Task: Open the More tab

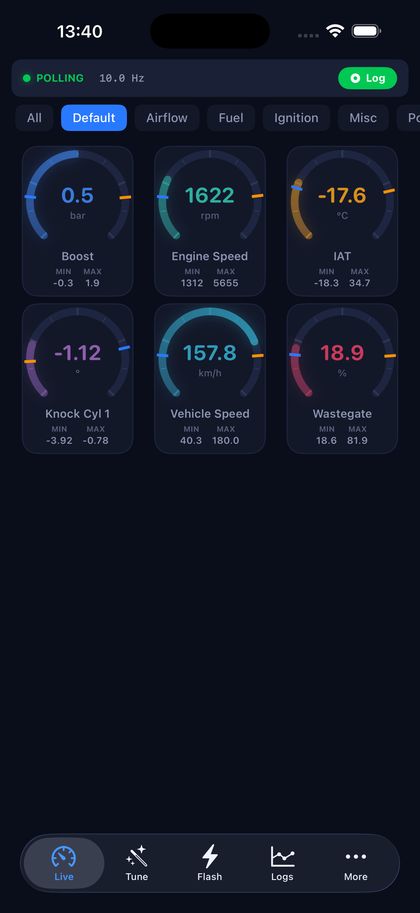Action: pos(356,864)
